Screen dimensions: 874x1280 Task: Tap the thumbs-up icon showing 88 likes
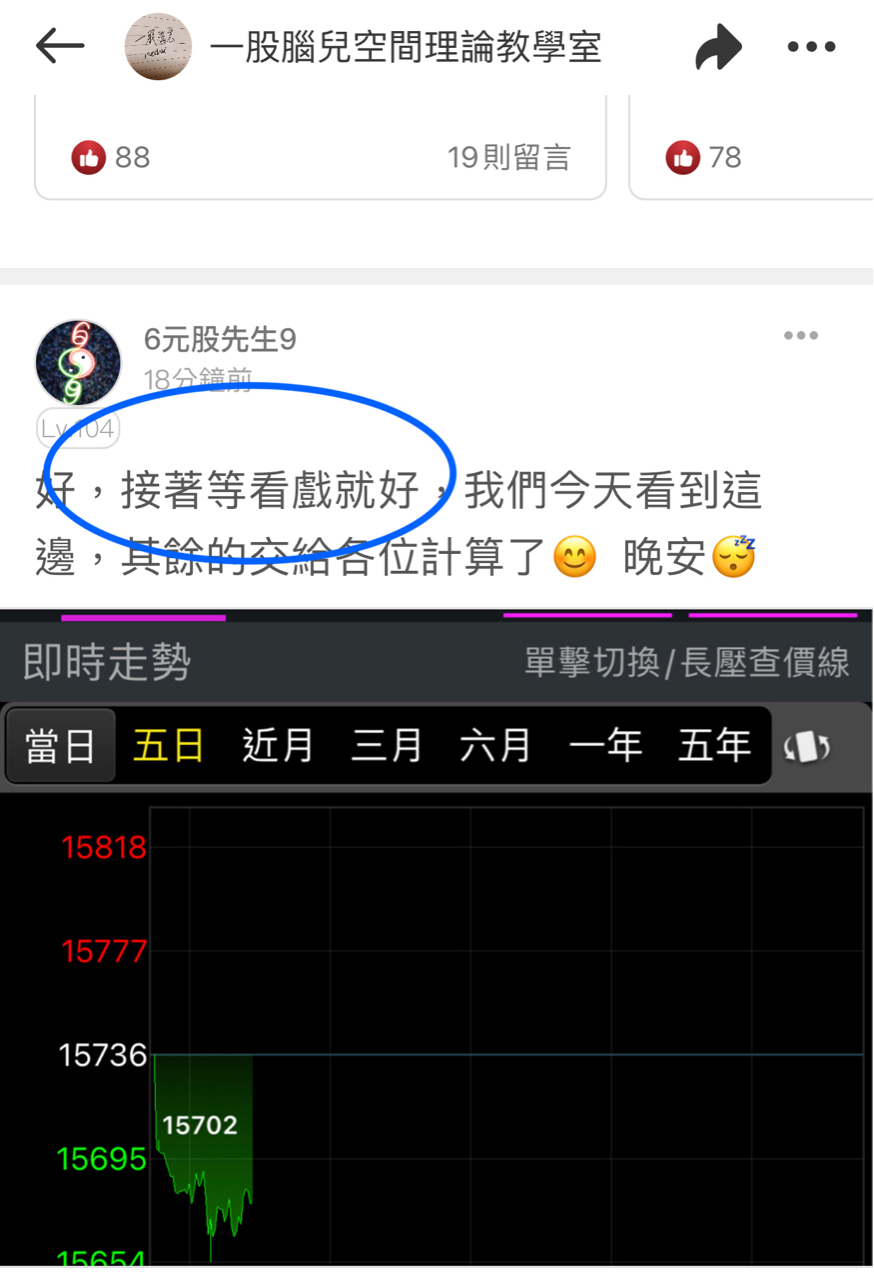click(x=89, y=156)
